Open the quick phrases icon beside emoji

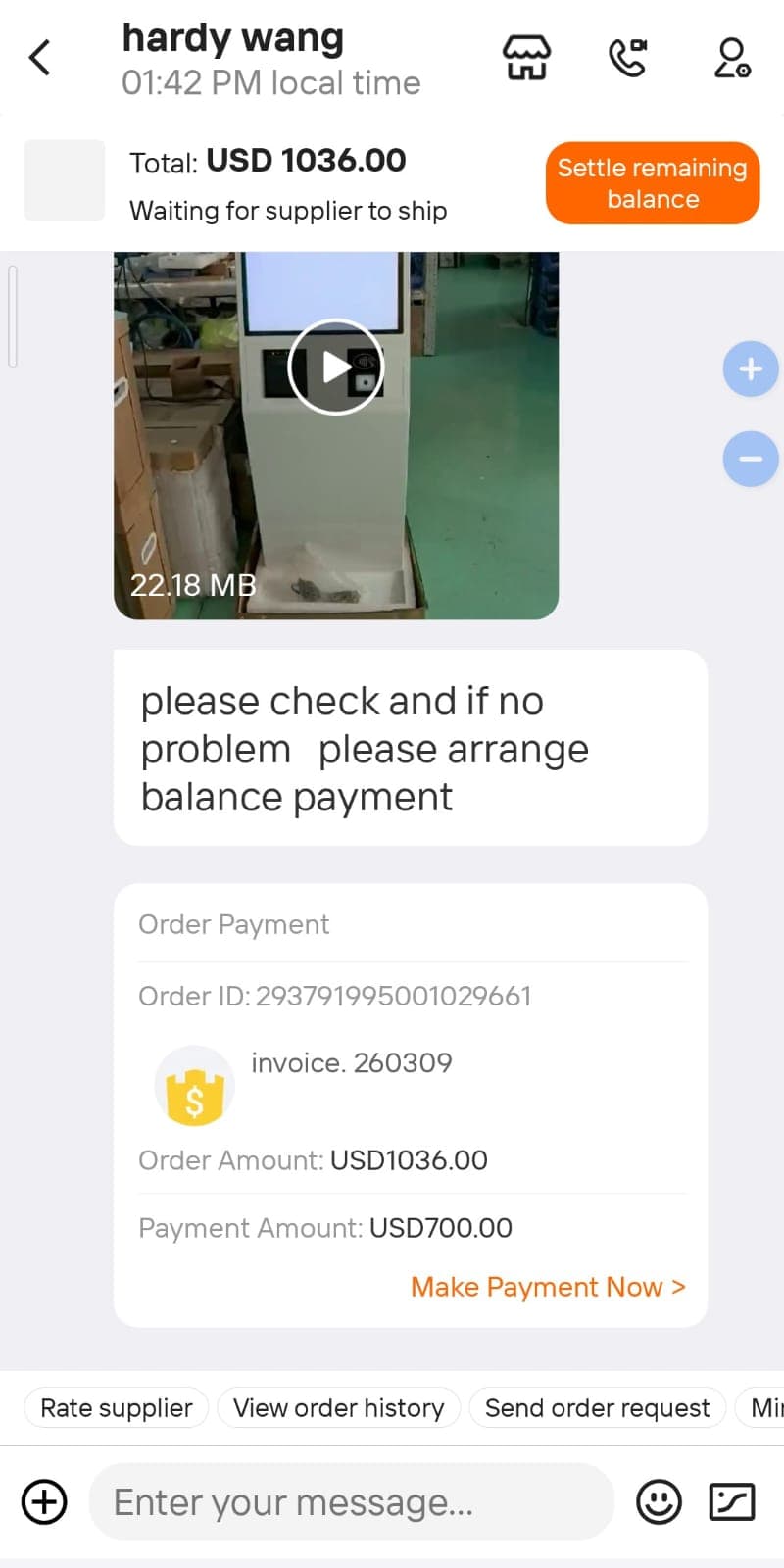click(x=732, y=1502)
